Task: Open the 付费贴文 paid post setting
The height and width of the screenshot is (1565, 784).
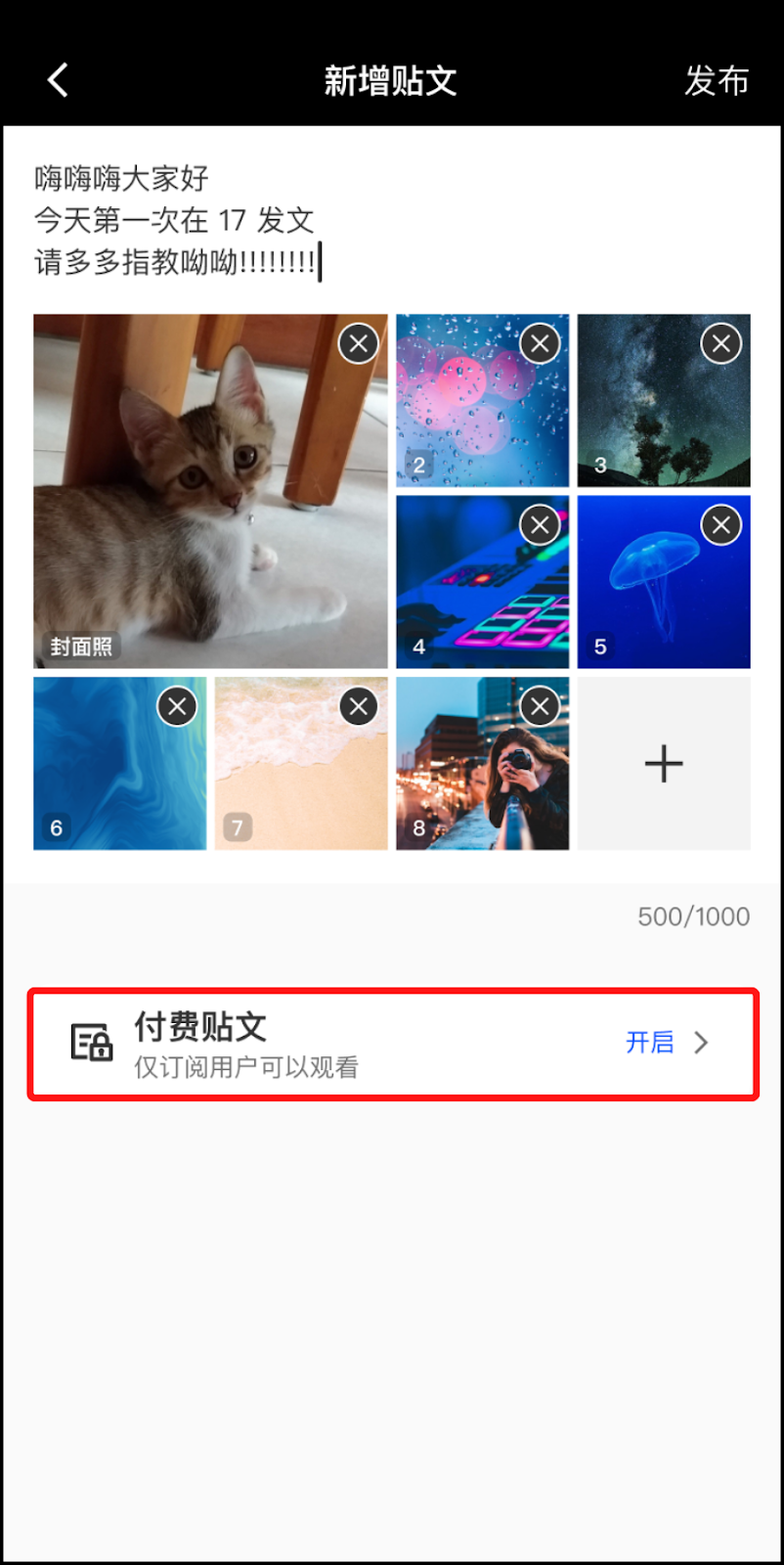Action: point(393,1044)
